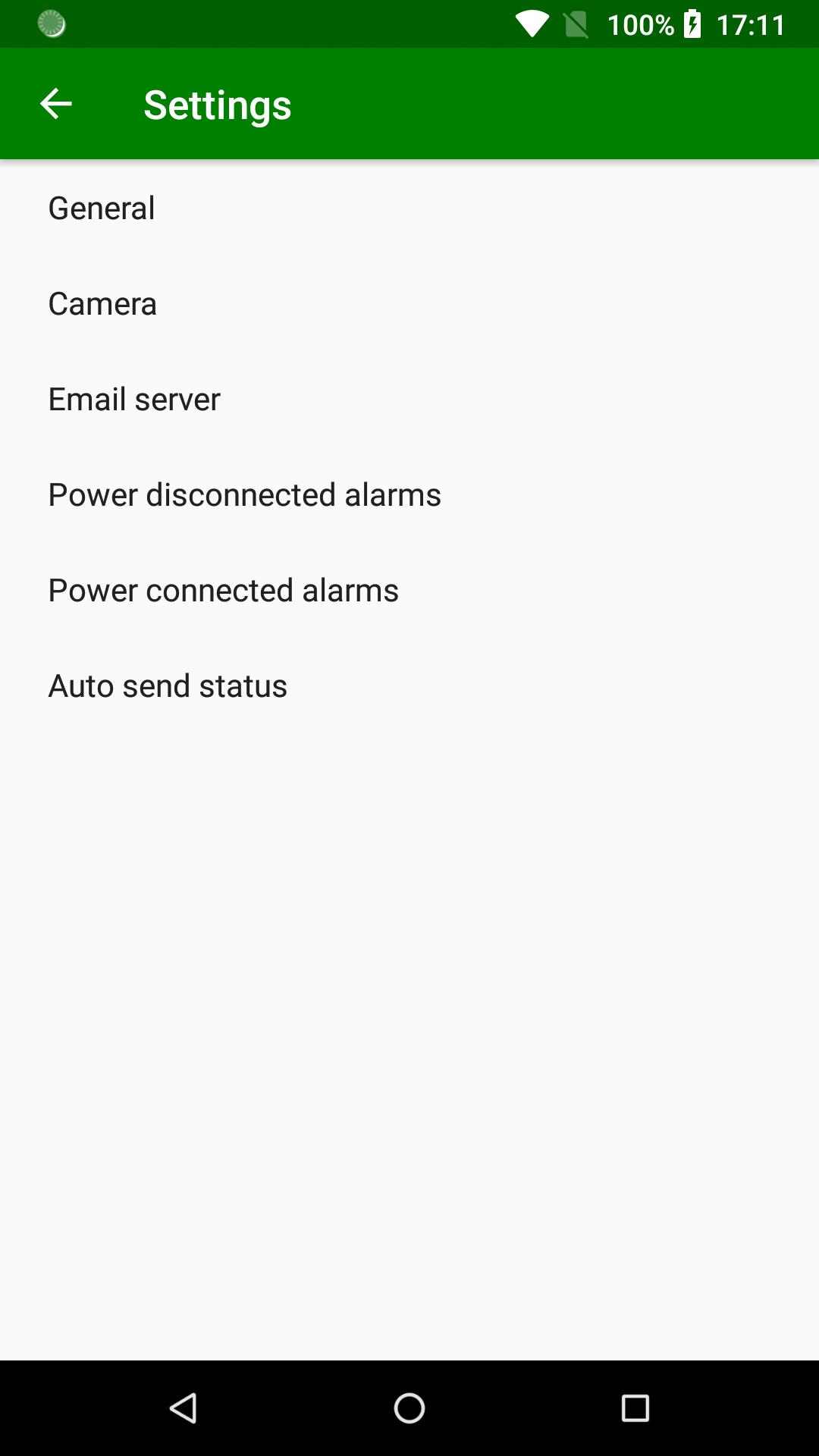Viewport: 819px width, 1456px height.
Task: Open the Camera settings section
Action: 102,303
